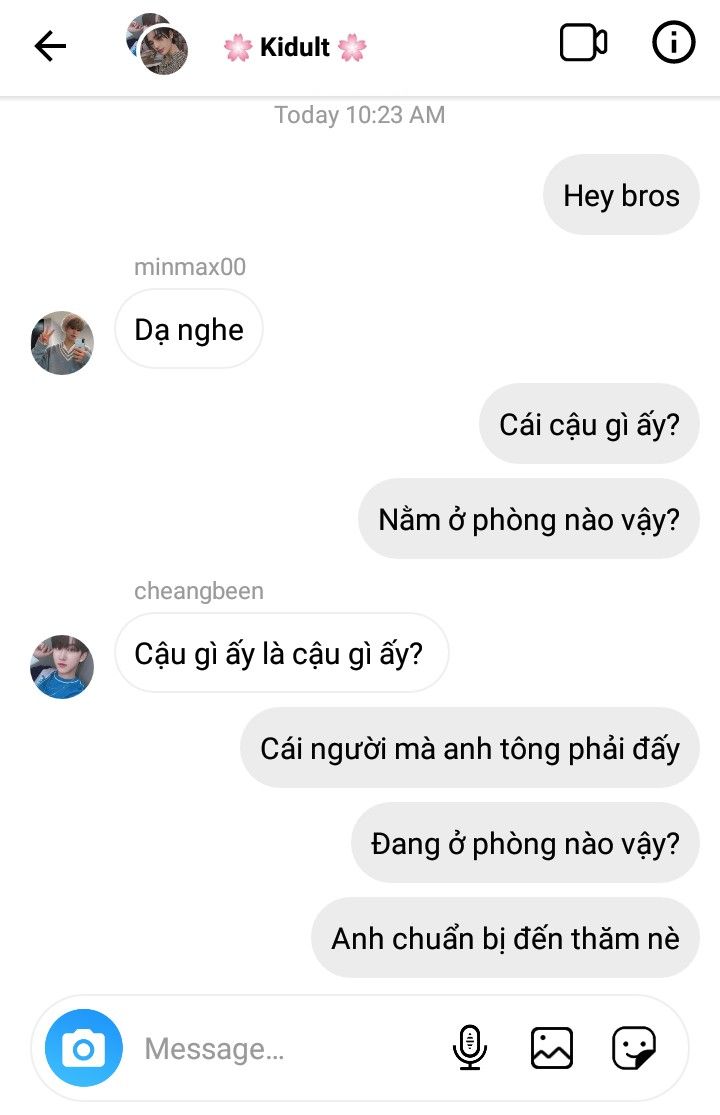Image resolution: width=720 pixels, height=1115 pixels.
Task: Open the camera to send a photo
Action: [84, 1049]
